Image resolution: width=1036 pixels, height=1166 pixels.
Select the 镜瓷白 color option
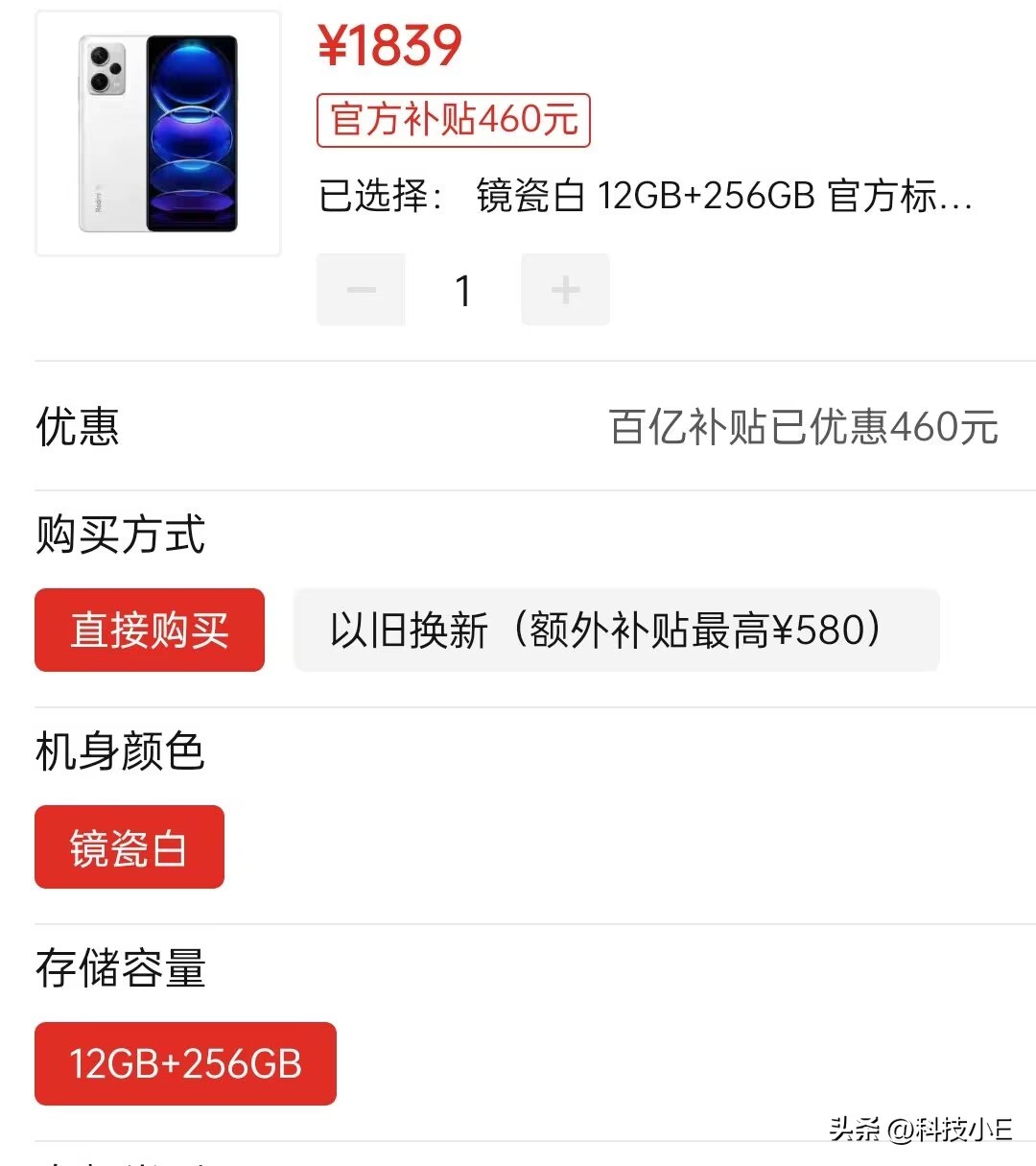129,847
